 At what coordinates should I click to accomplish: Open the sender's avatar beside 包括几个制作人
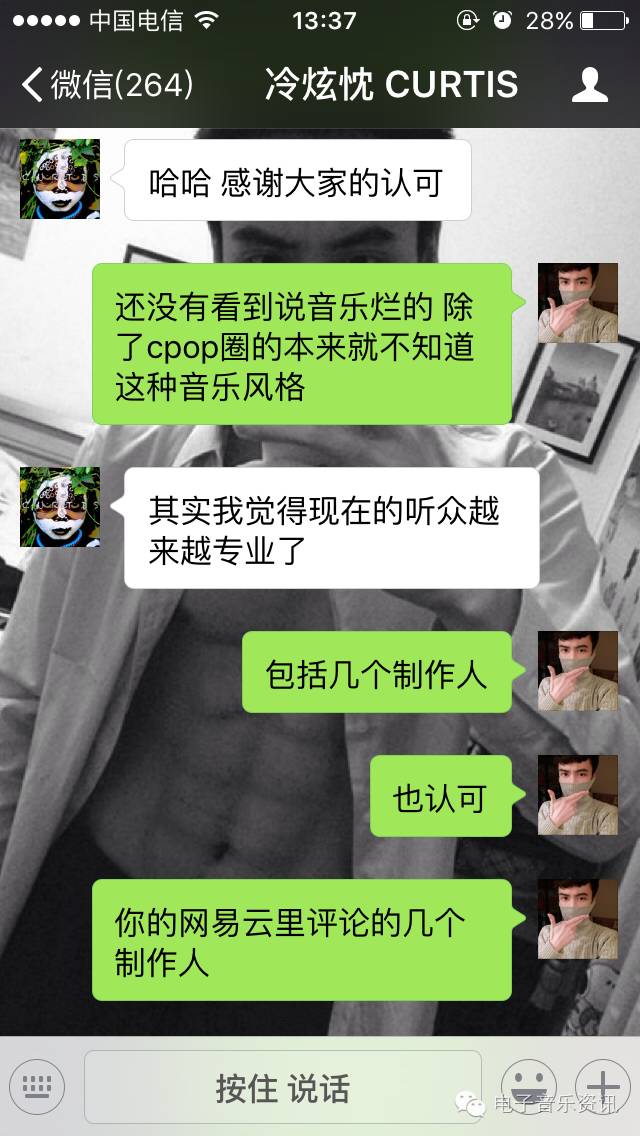[578, 671]
